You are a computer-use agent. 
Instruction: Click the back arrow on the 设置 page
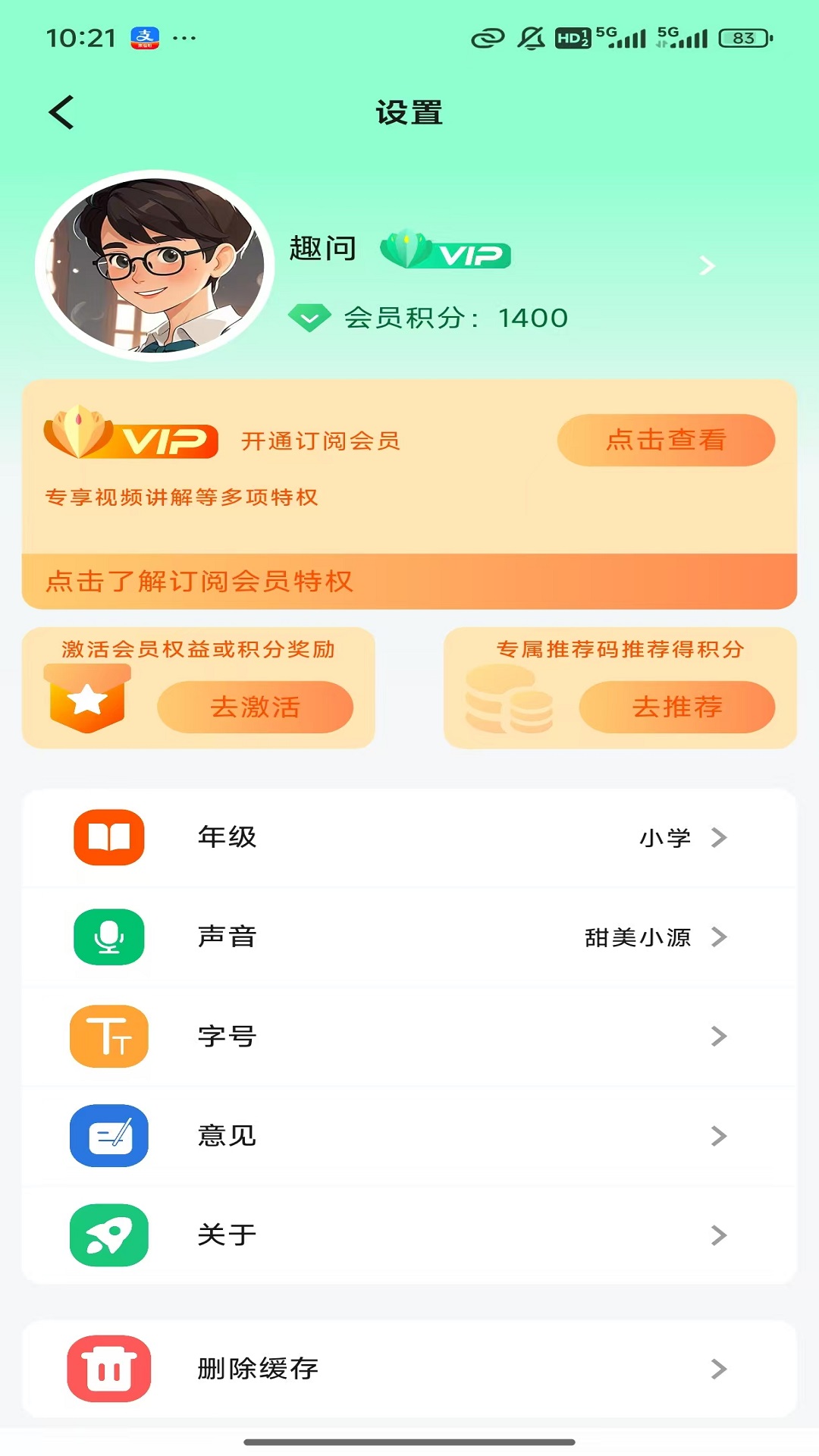point(61,111)
